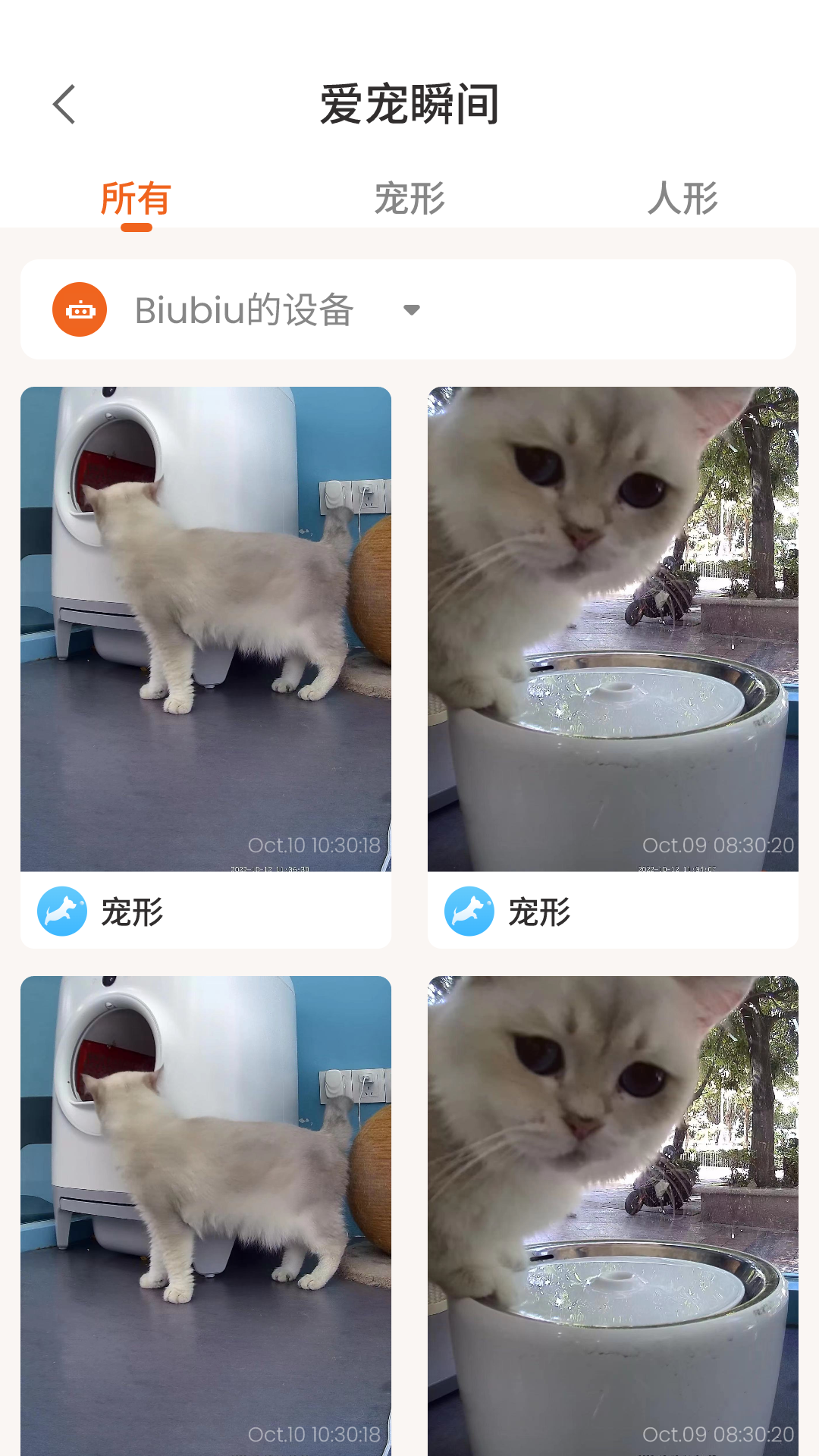The width and height of the screenshot is (819, 1456).
Task: Switch to the 人形 tab
Action: click(x=682, y=199)
